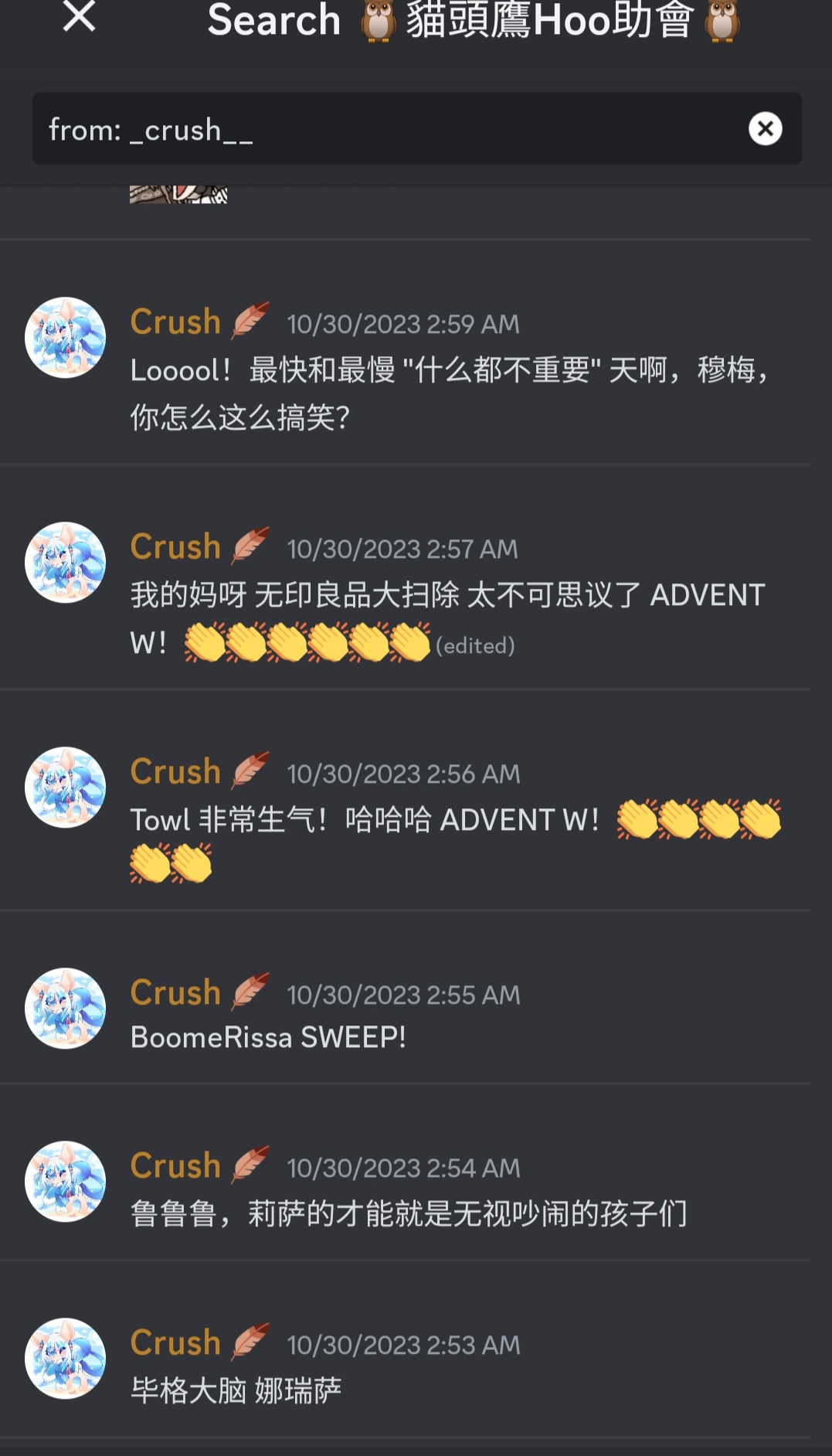
Task: Open the 2:59 AM message result
Action: [405, 352]
